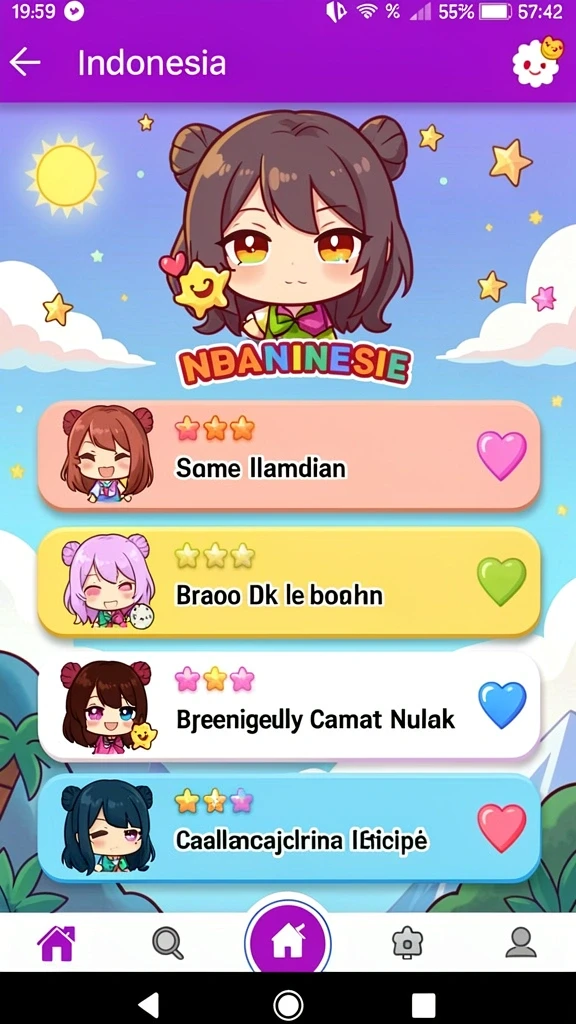
Task: Go back using the arrow beside Indonesia
Action: point(25,63)
